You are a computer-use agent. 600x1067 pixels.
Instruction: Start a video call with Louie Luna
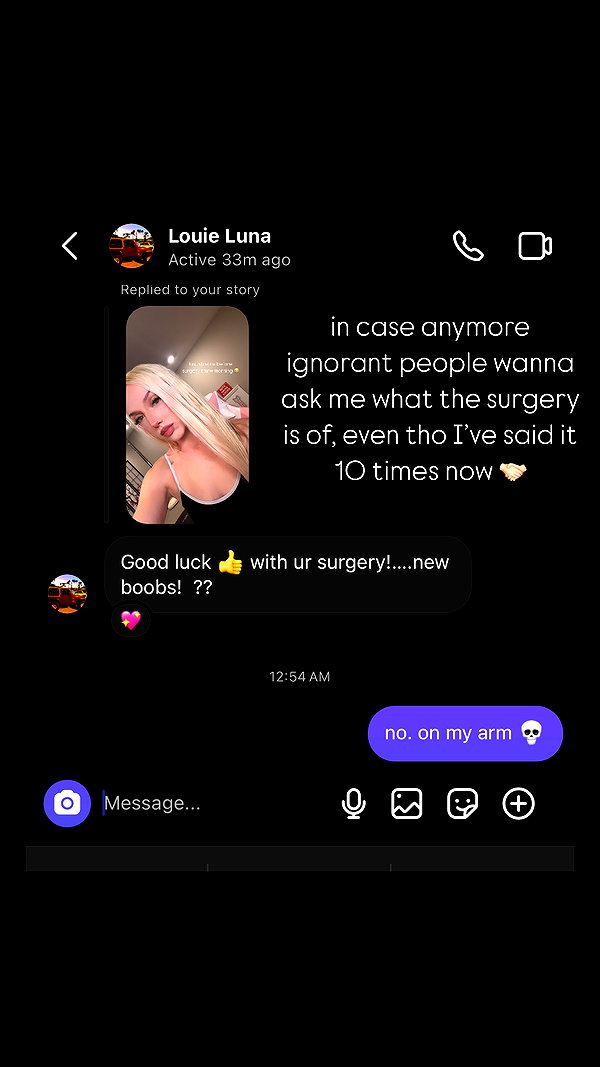pos(535,246)
